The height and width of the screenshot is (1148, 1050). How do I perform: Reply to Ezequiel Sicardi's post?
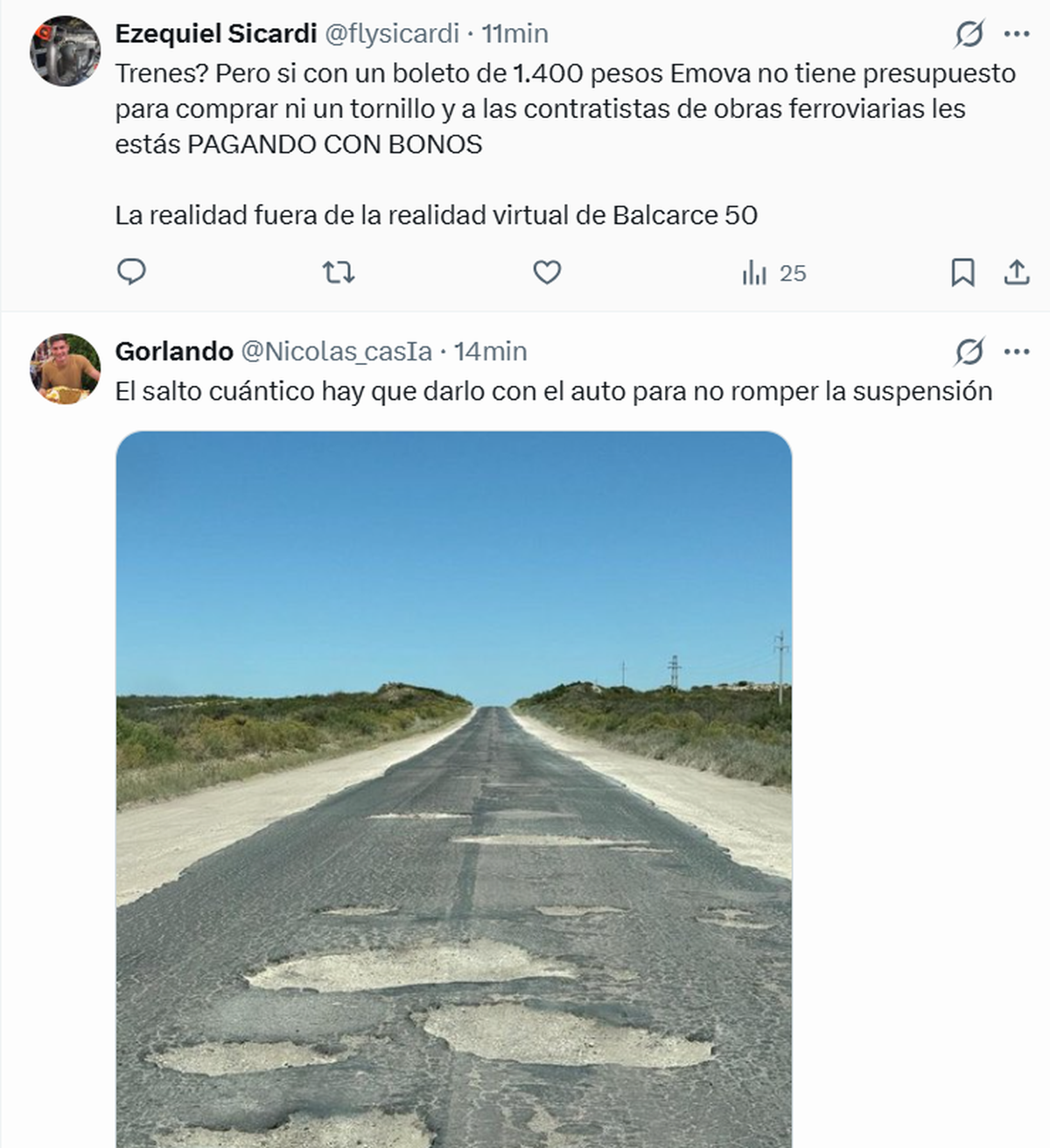pyautogui.click(x=131, y=273)
